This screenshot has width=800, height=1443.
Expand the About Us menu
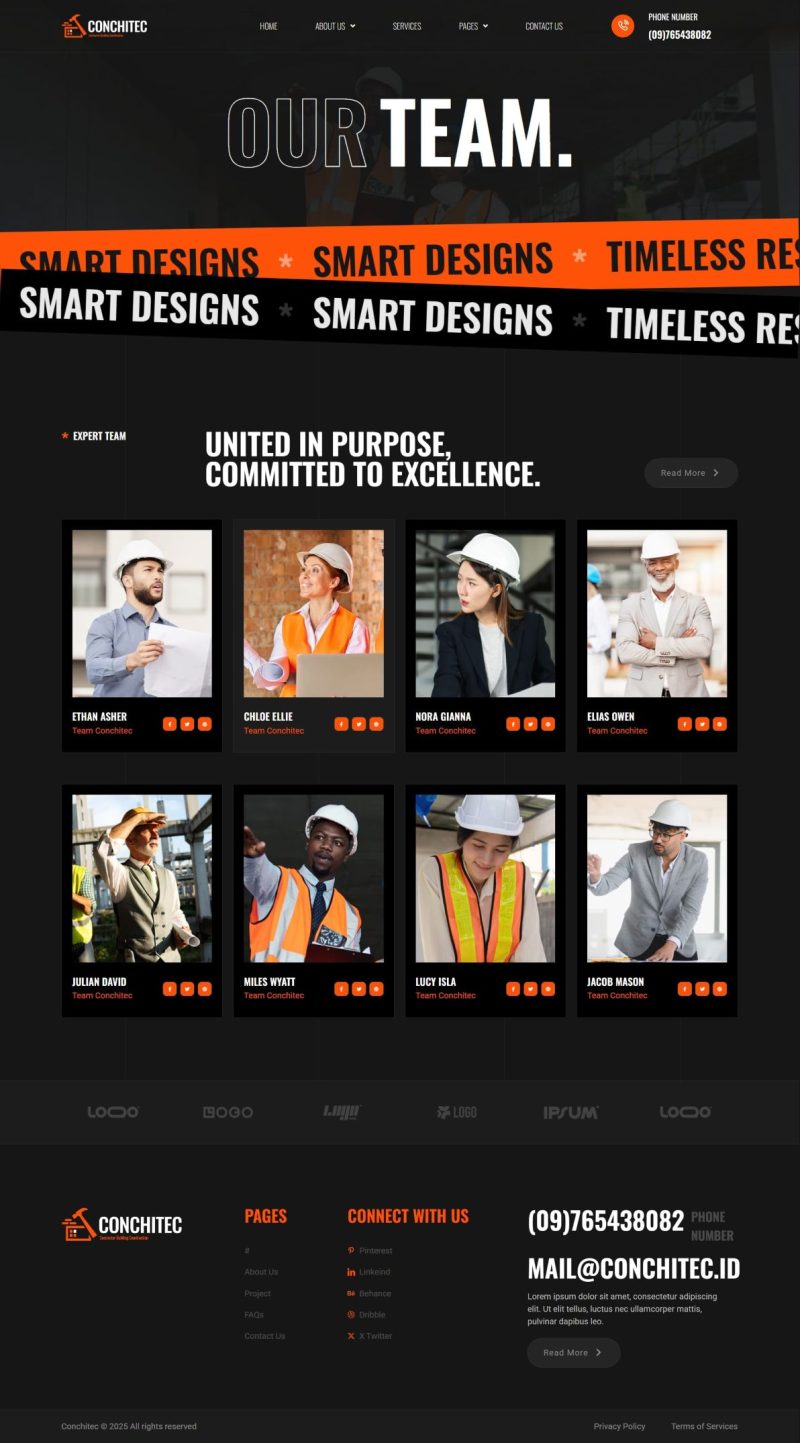(x=335, y=26)
